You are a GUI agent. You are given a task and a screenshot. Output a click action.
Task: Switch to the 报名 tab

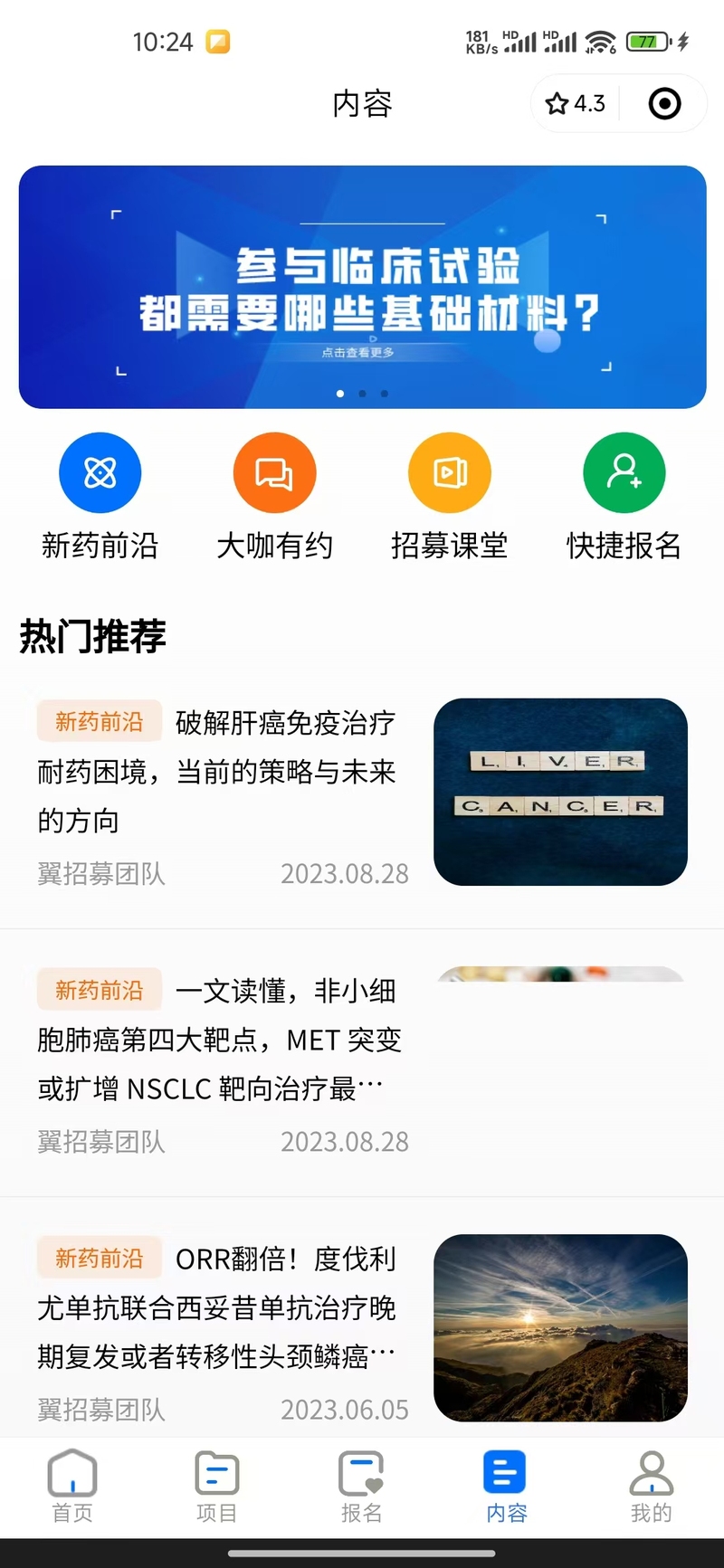pos(362,1487)
